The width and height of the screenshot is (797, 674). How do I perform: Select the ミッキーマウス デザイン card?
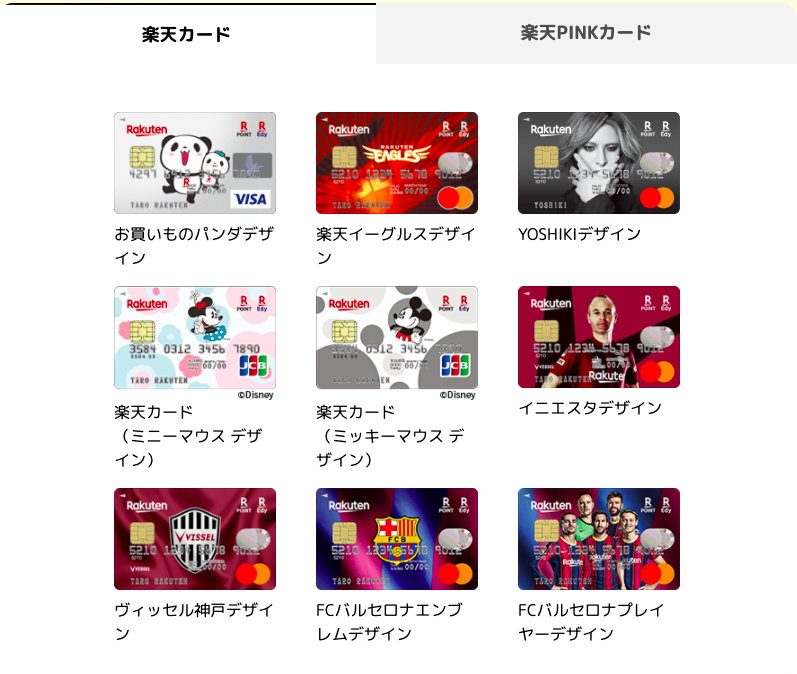pyautogui.click(x=397, y=338)
